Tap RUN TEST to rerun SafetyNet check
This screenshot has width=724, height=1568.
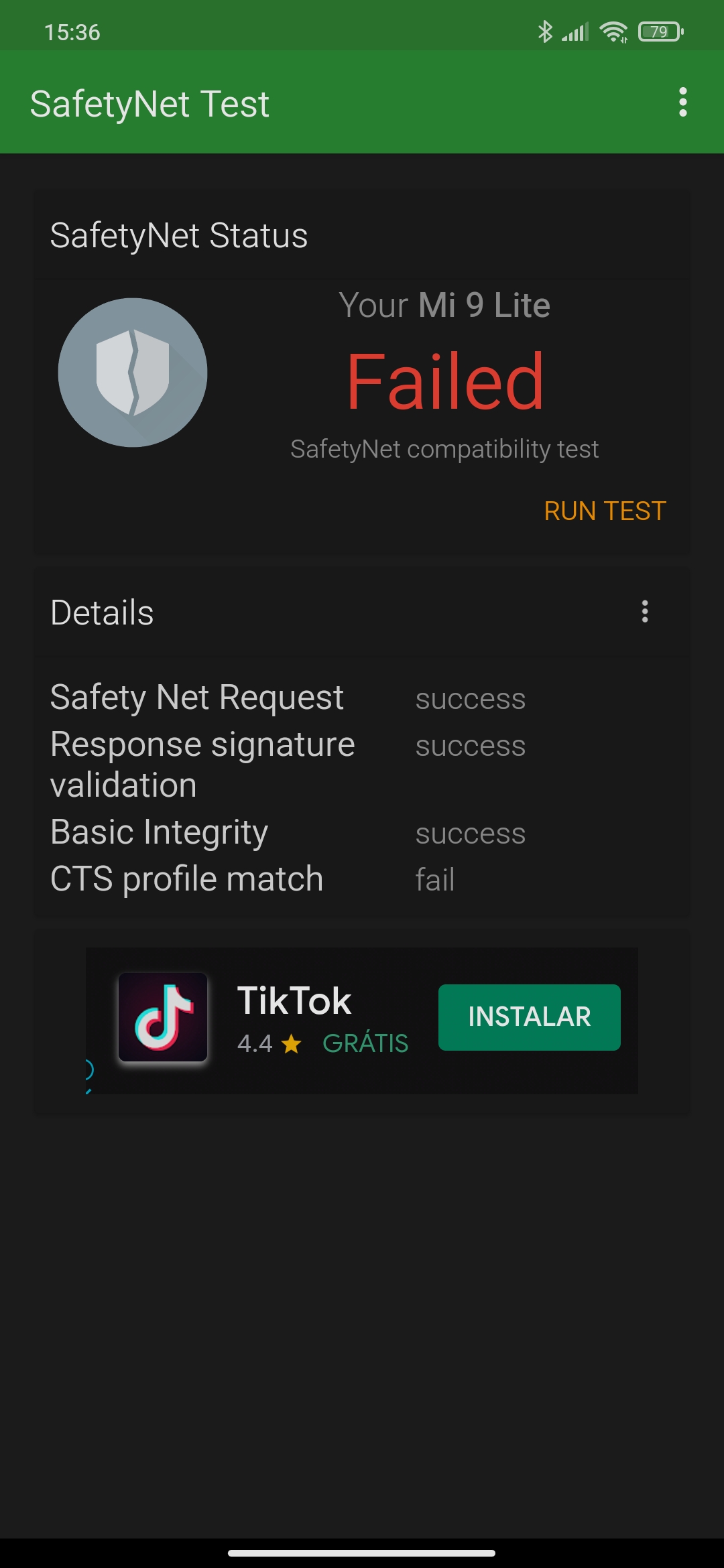(x=605, y=511)
